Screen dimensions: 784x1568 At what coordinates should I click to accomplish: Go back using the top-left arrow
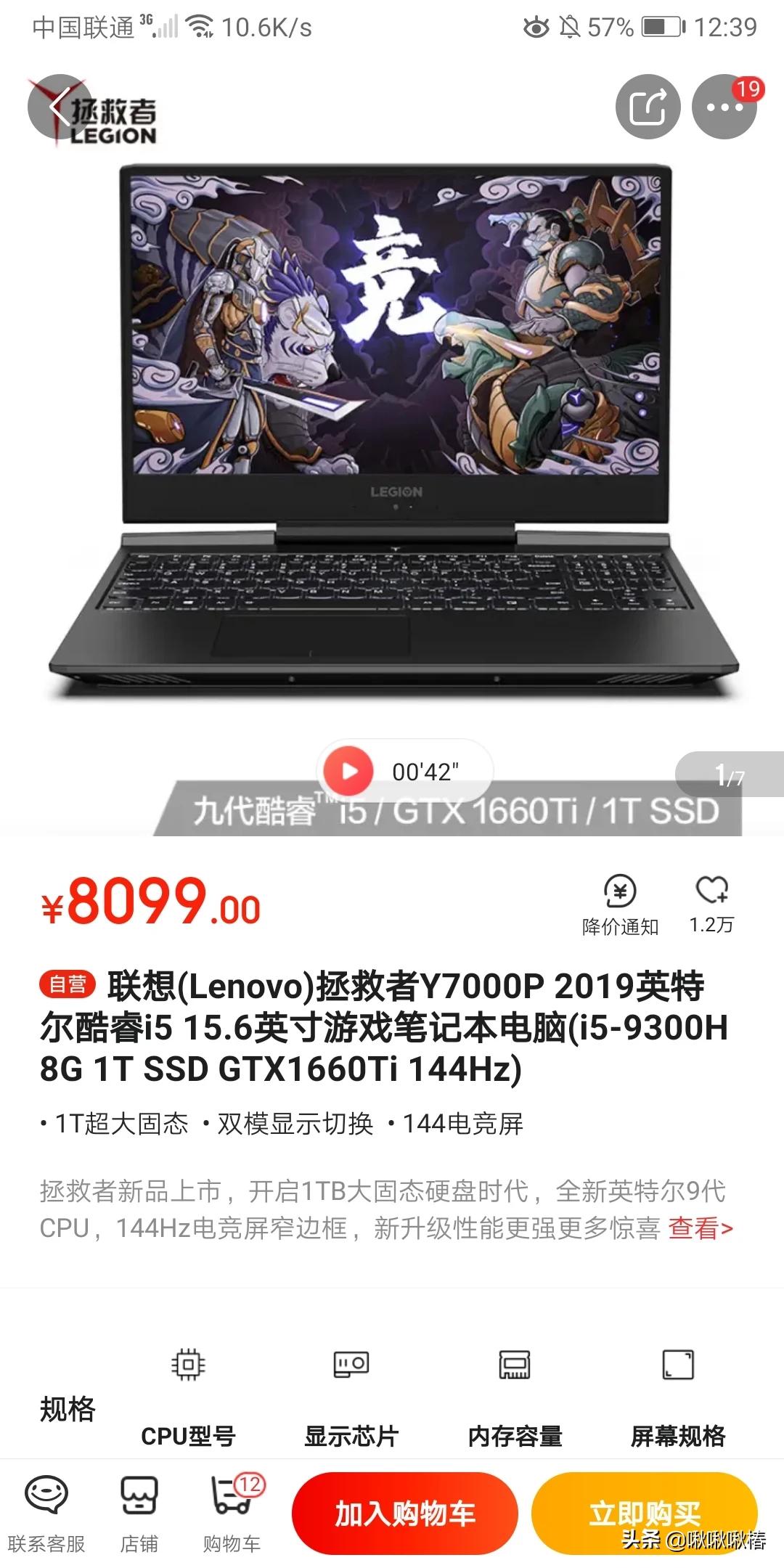(x=60, y=107)
